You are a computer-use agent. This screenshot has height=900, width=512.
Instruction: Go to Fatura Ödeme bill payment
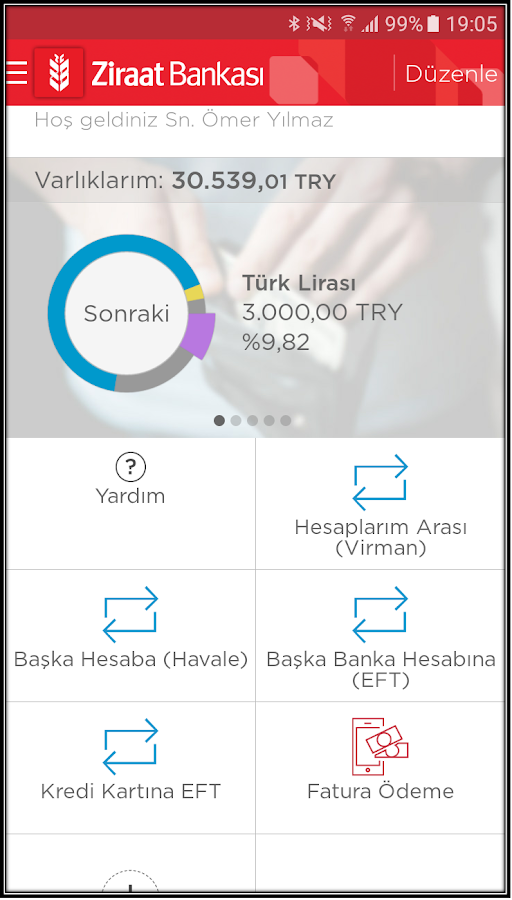380,768
